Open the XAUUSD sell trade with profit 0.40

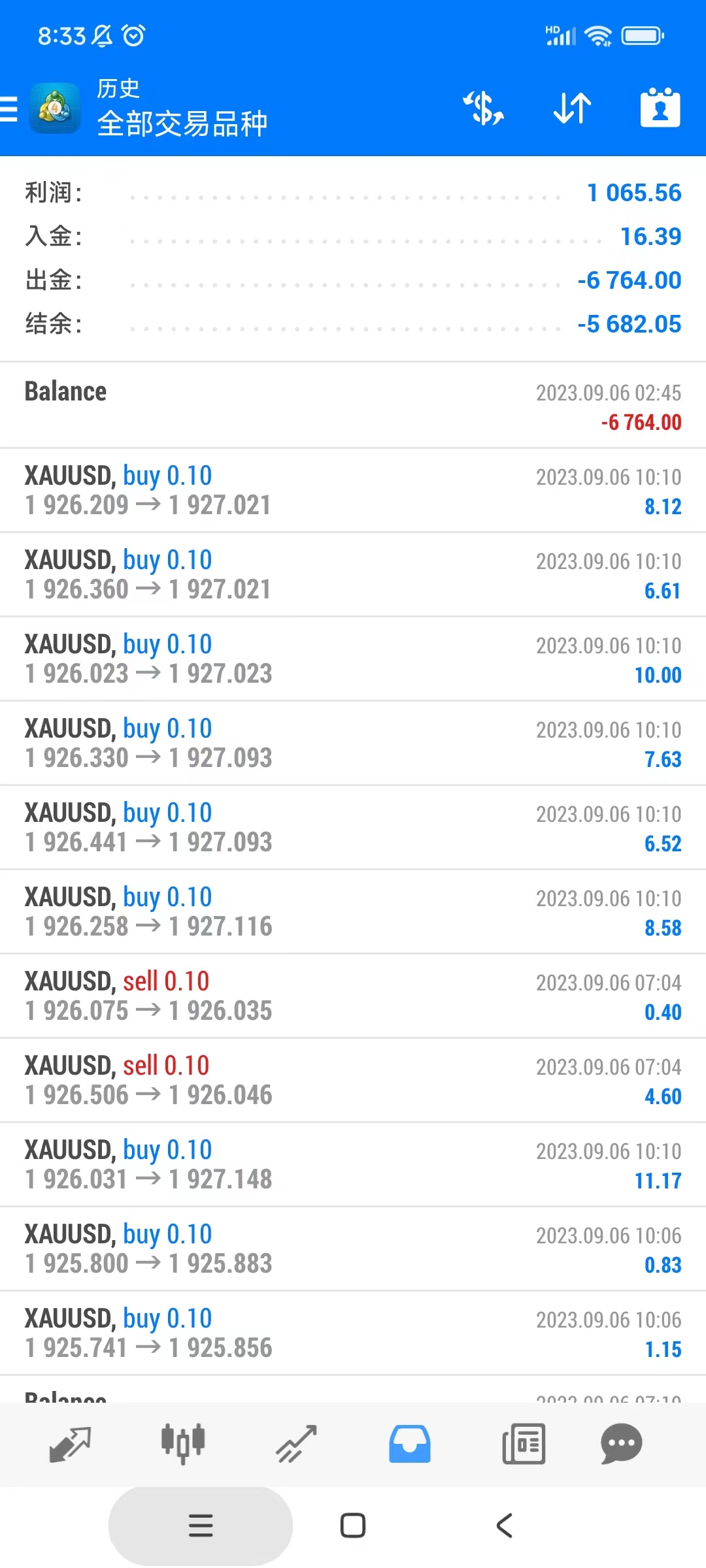click(x=353, y=996)
